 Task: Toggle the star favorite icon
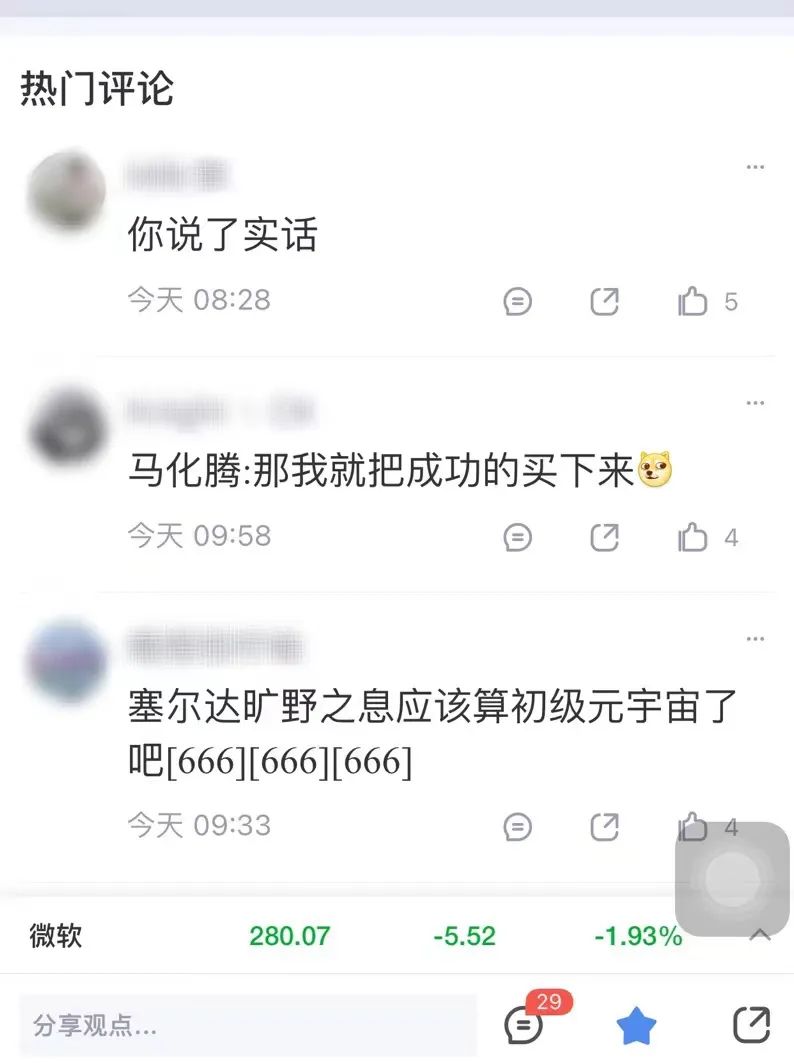point(636,1025)
